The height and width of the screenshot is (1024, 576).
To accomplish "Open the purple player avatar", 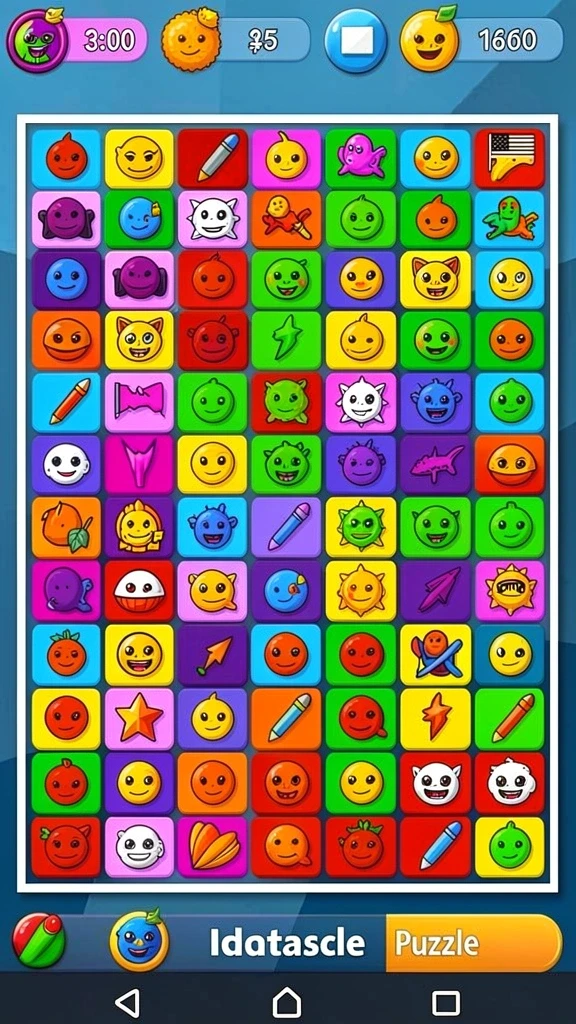I will 38,40.
